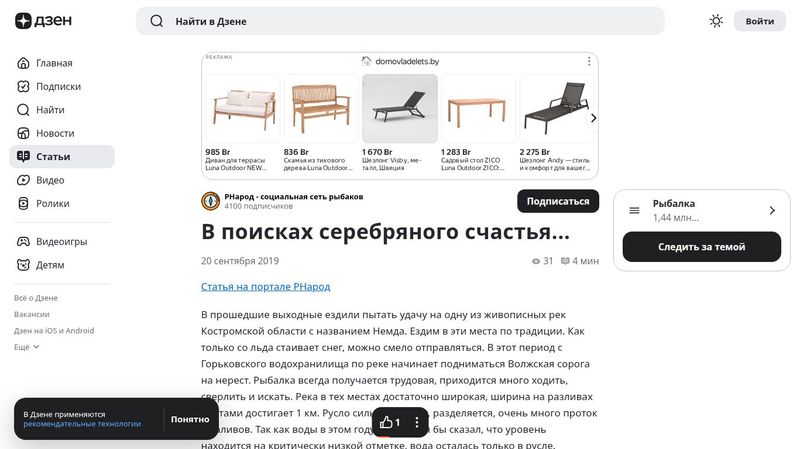Screen dimensions: 800x449
Task: Open рекомендательные технологии link
Action: click(x=82, y=424)
